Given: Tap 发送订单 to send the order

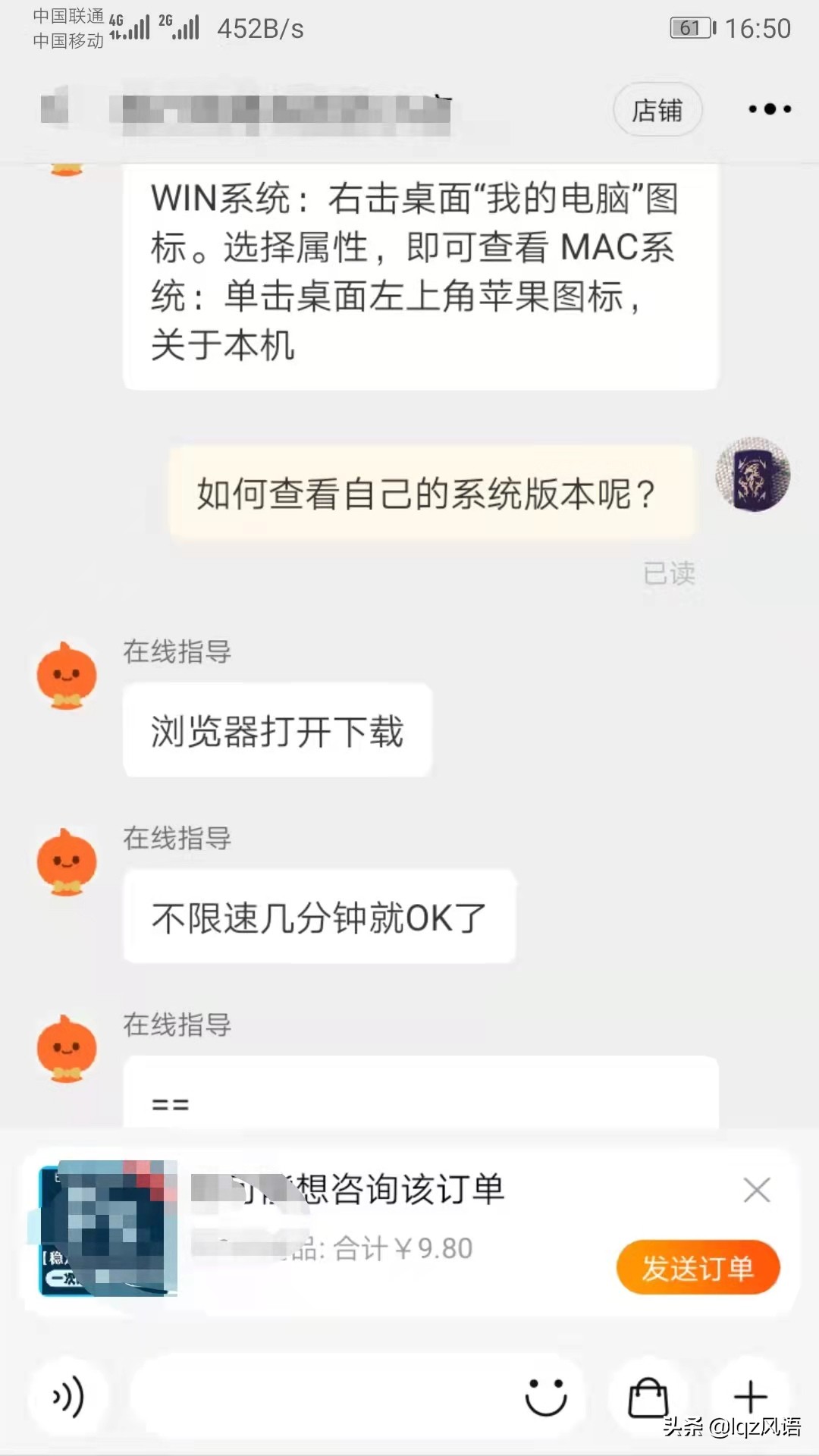Looking at the screenshot, I should tap(698, 1267).
